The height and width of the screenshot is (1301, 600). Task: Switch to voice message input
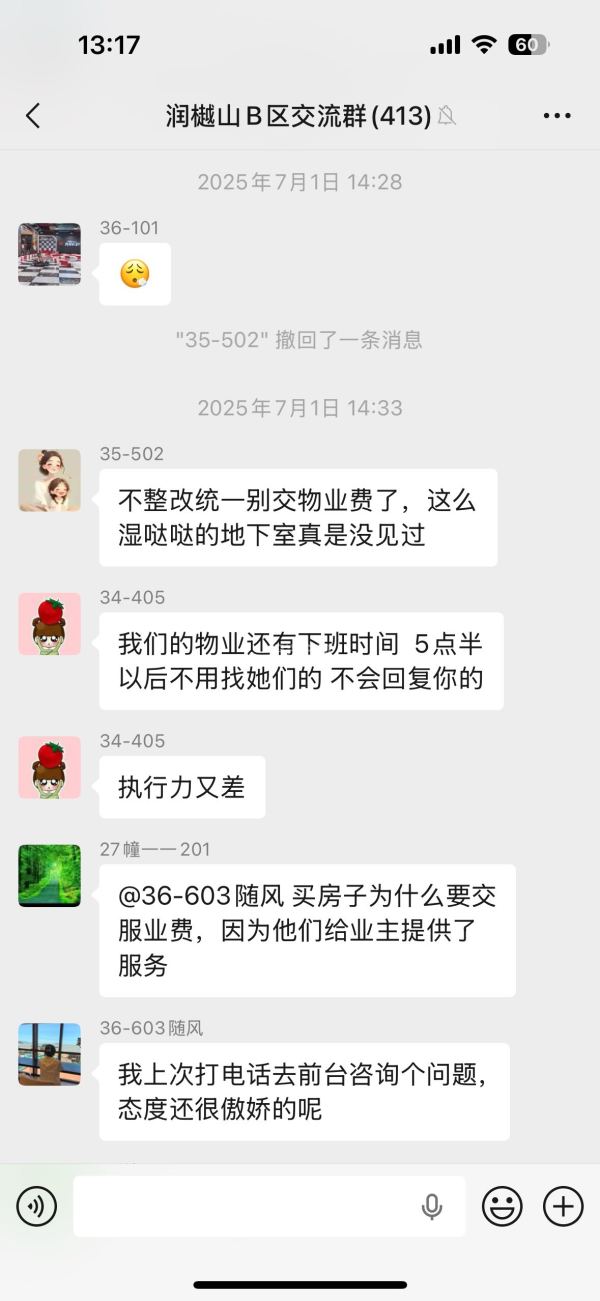point(36,1207)
